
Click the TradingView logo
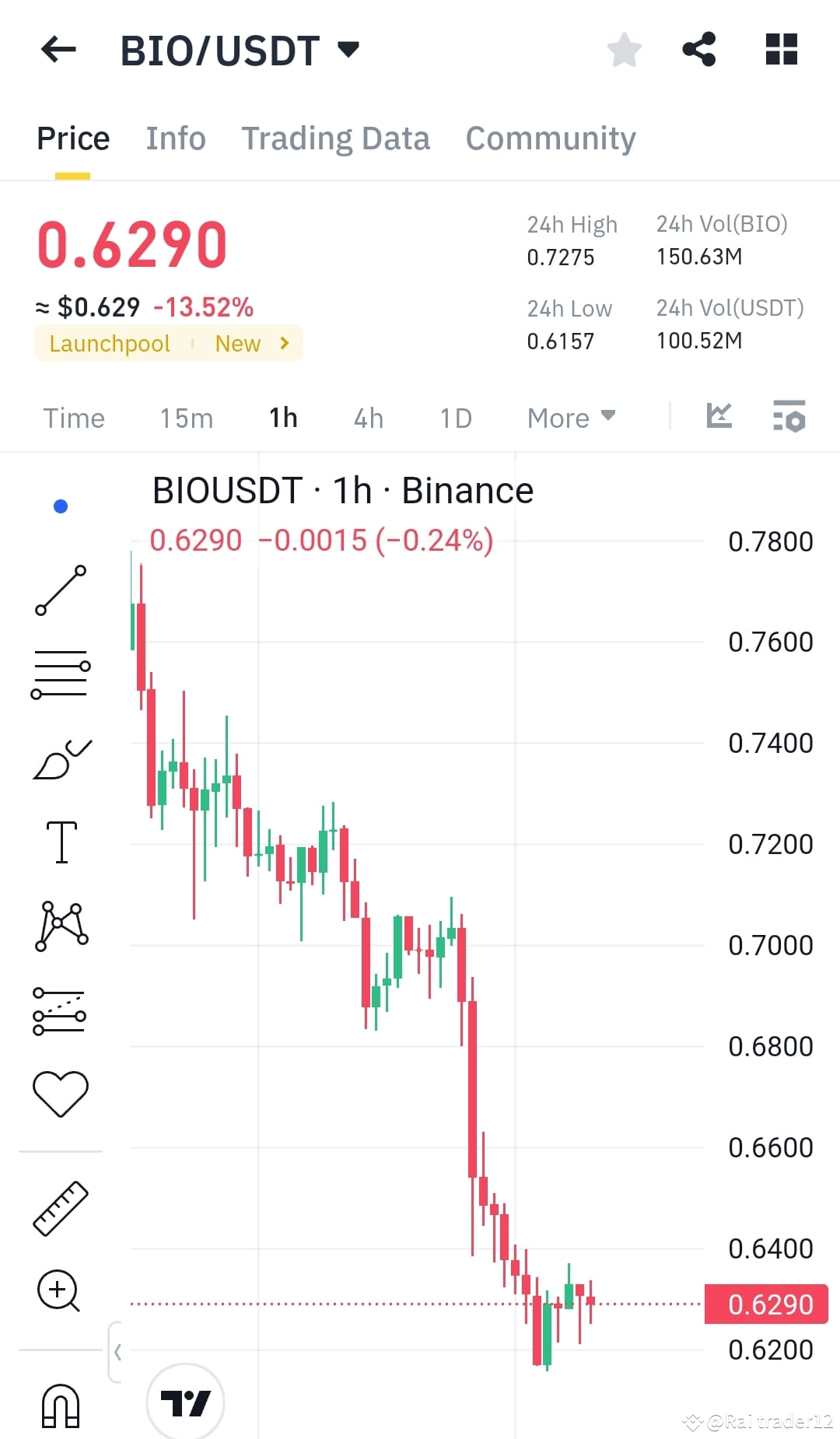tap(186, 1400)
